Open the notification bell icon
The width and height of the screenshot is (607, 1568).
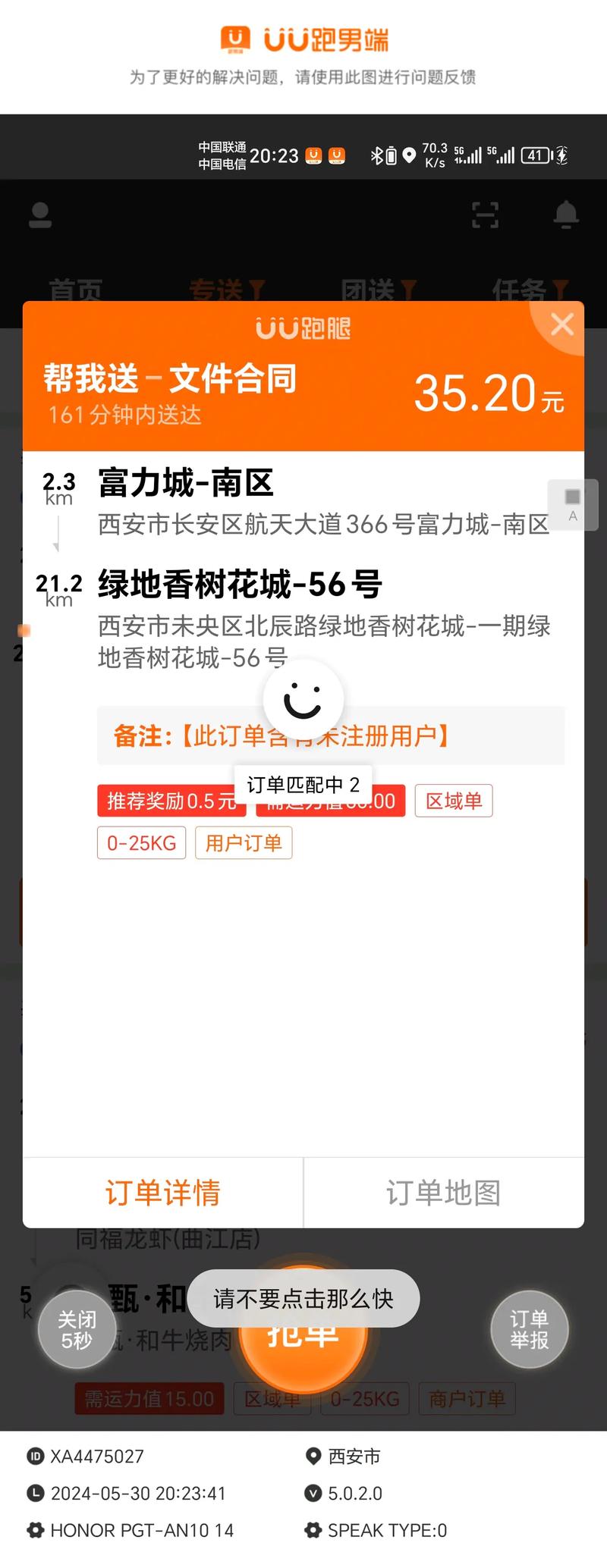tap(568, 215)
